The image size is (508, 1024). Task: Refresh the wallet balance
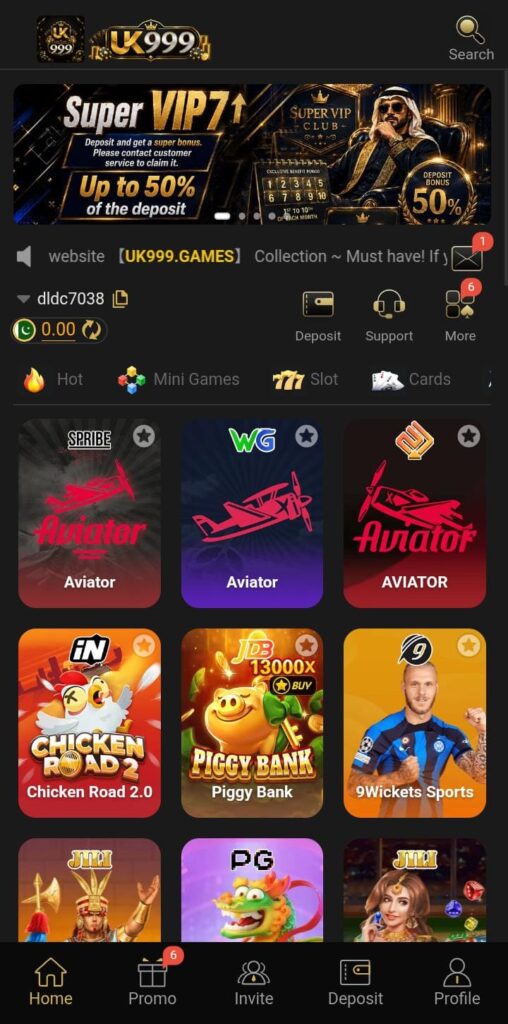pos(91,330)
